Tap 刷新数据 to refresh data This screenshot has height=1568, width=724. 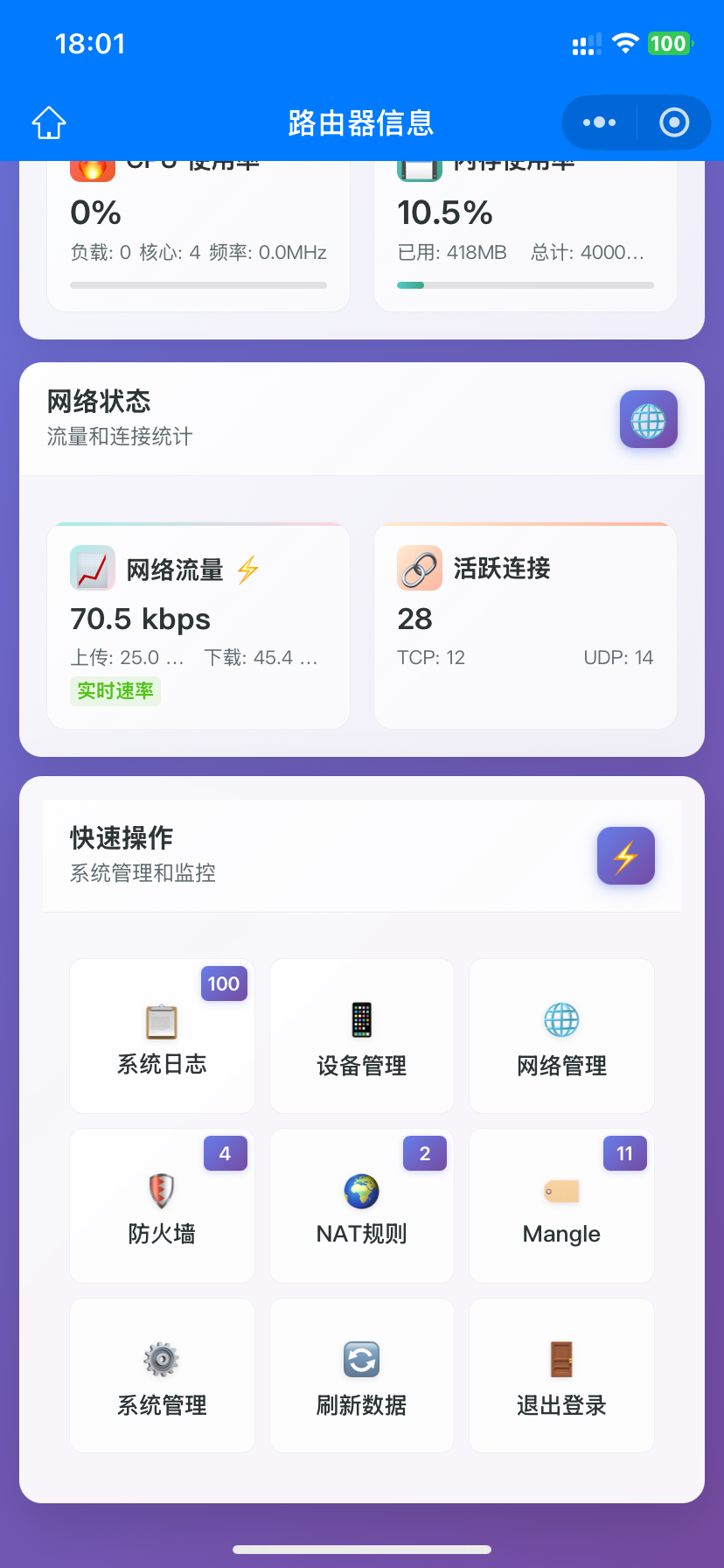362,1375
